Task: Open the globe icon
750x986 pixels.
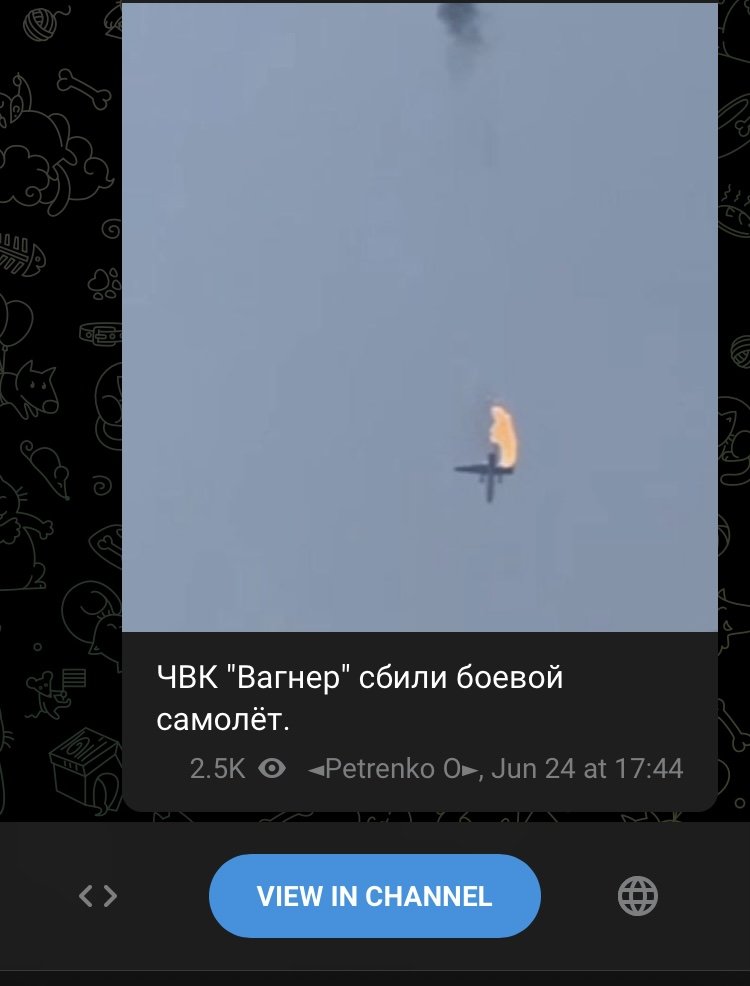Action: (638, 896)
